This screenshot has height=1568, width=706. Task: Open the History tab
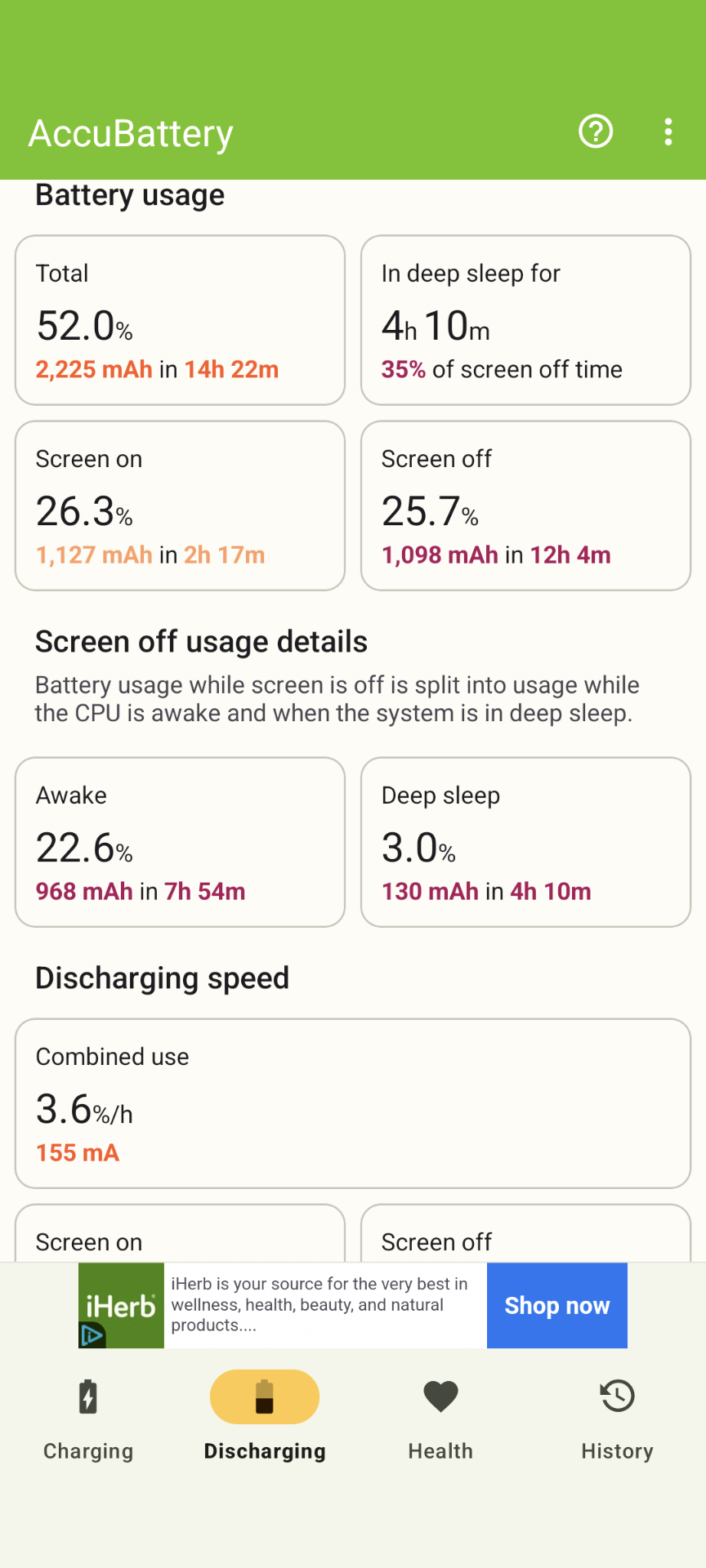[x=618, y=1419]
